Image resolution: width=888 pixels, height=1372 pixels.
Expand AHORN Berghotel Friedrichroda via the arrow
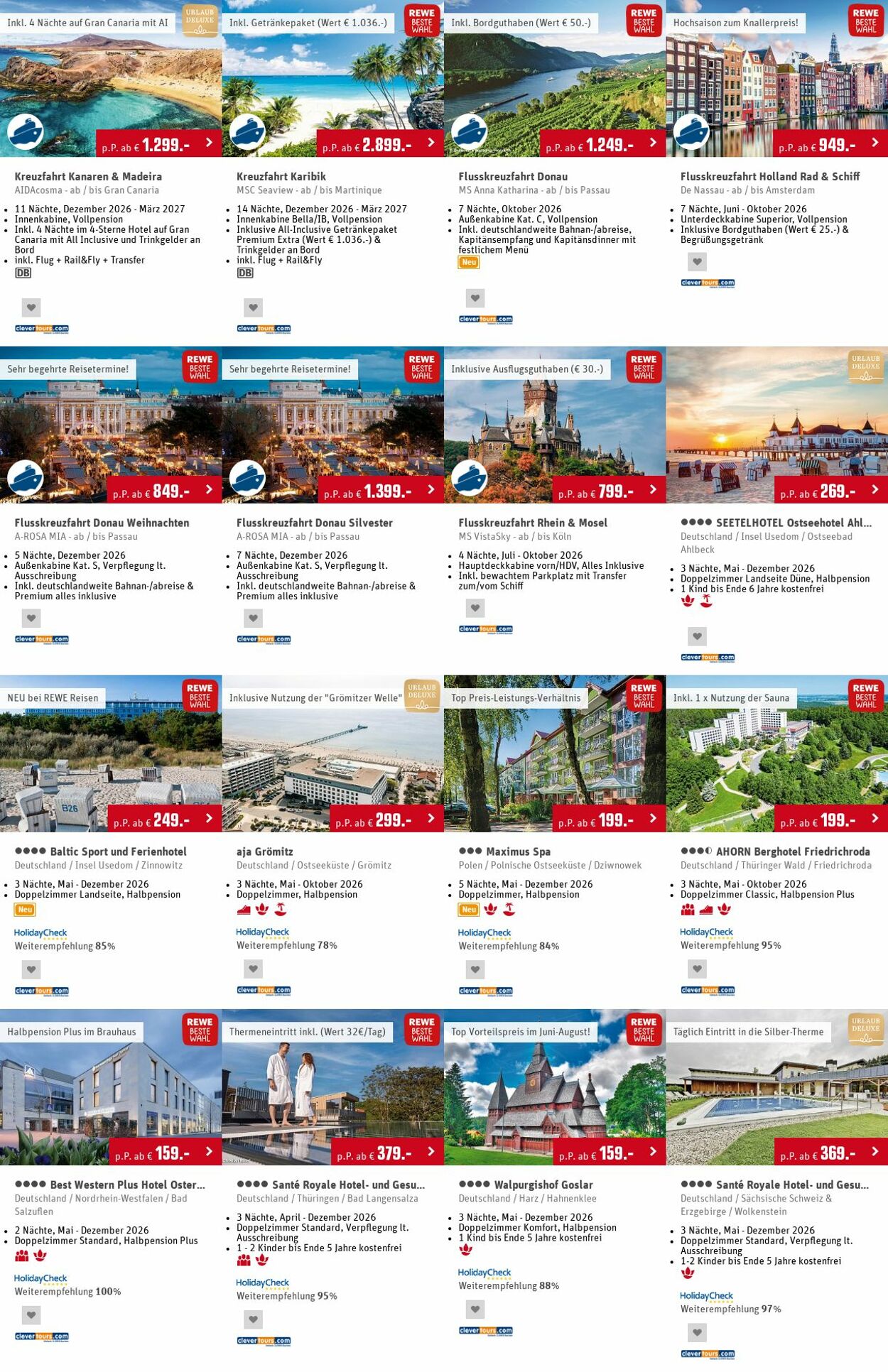tap(874, 818)
